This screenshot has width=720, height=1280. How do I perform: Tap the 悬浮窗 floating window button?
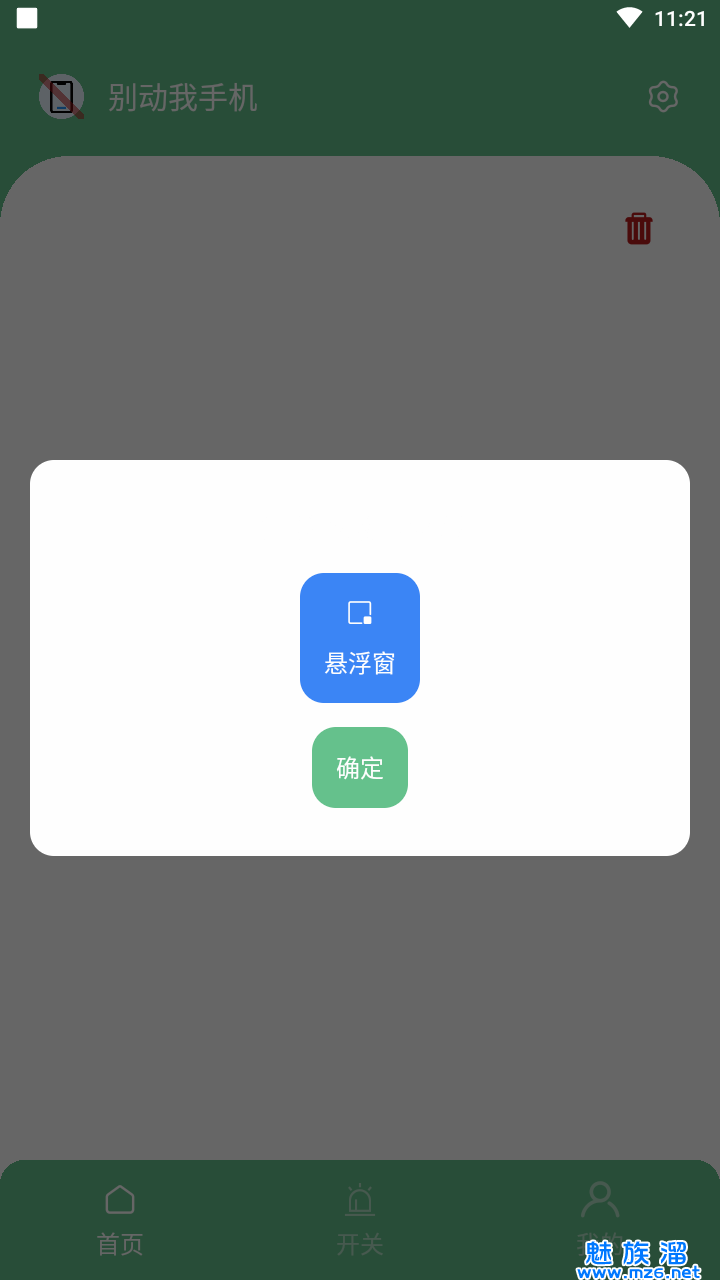360,638
